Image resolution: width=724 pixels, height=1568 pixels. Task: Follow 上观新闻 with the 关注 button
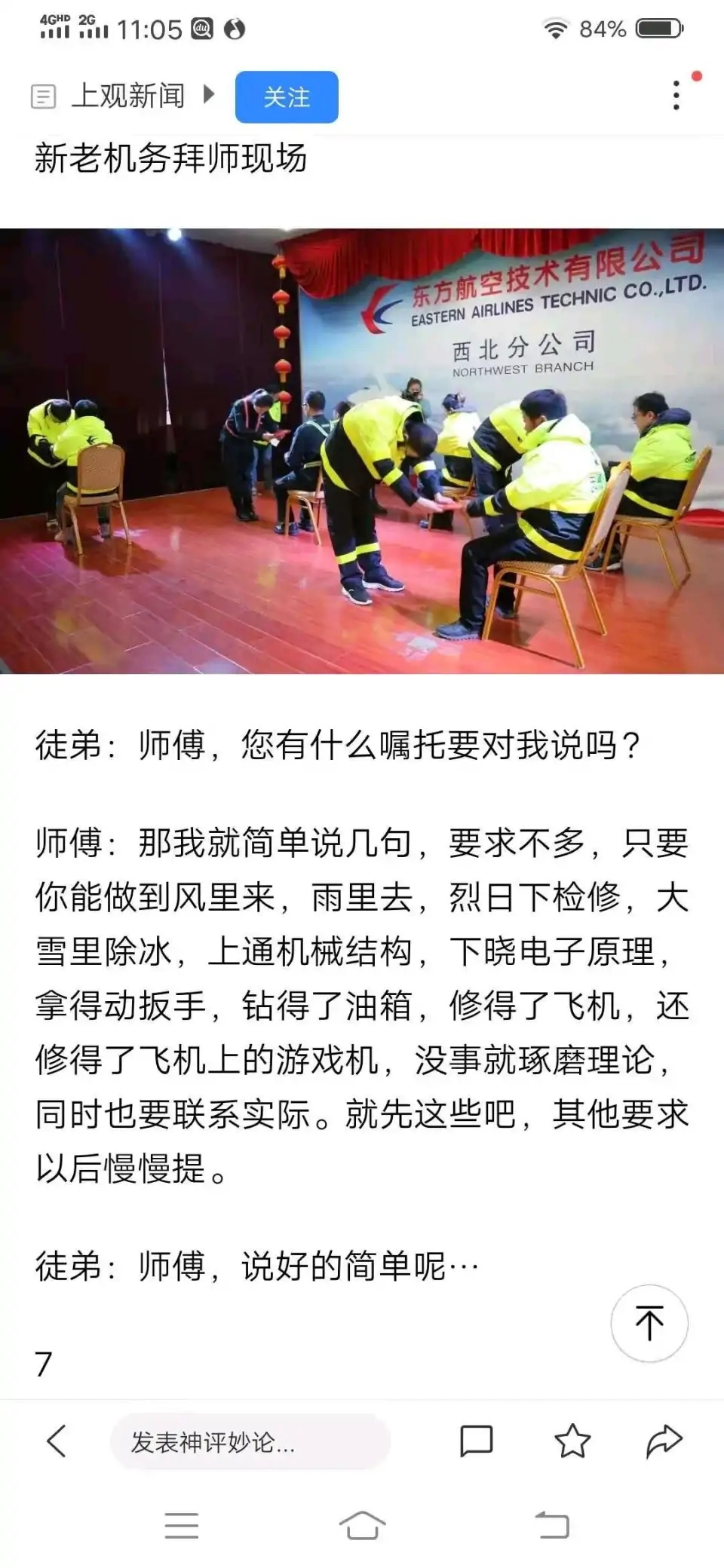pos(286,97)
